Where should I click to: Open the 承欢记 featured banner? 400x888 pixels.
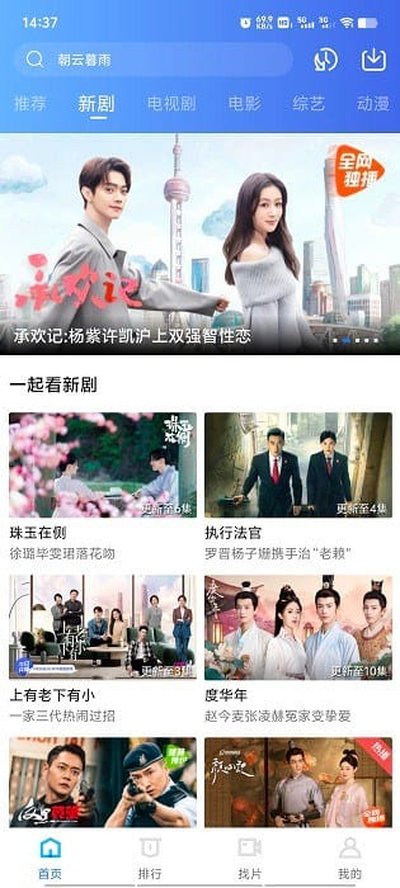pos(200,244)
